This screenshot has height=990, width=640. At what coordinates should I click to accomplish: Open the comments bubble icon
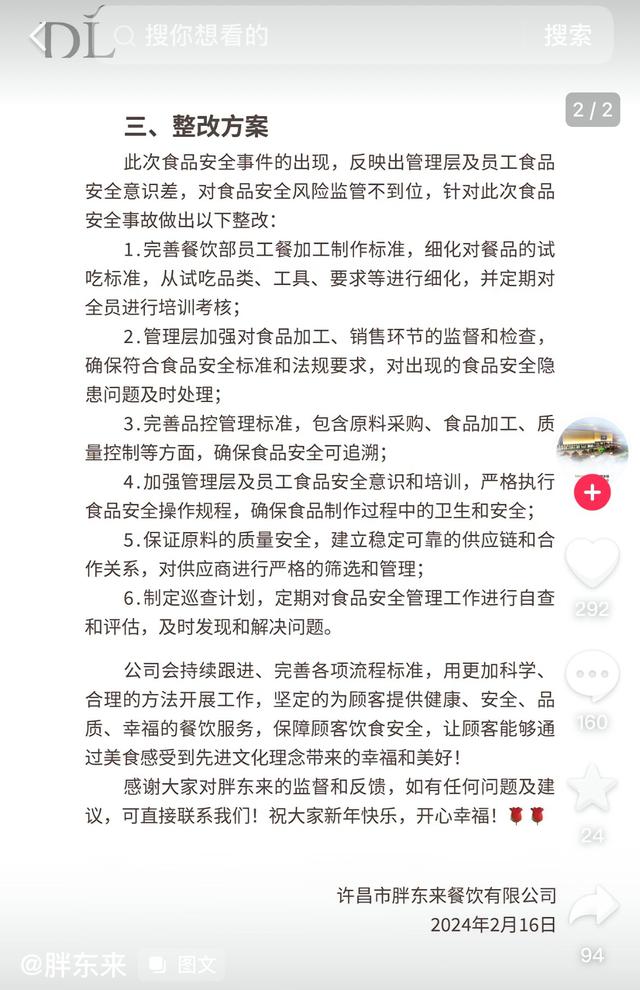[x=592, y=675]
